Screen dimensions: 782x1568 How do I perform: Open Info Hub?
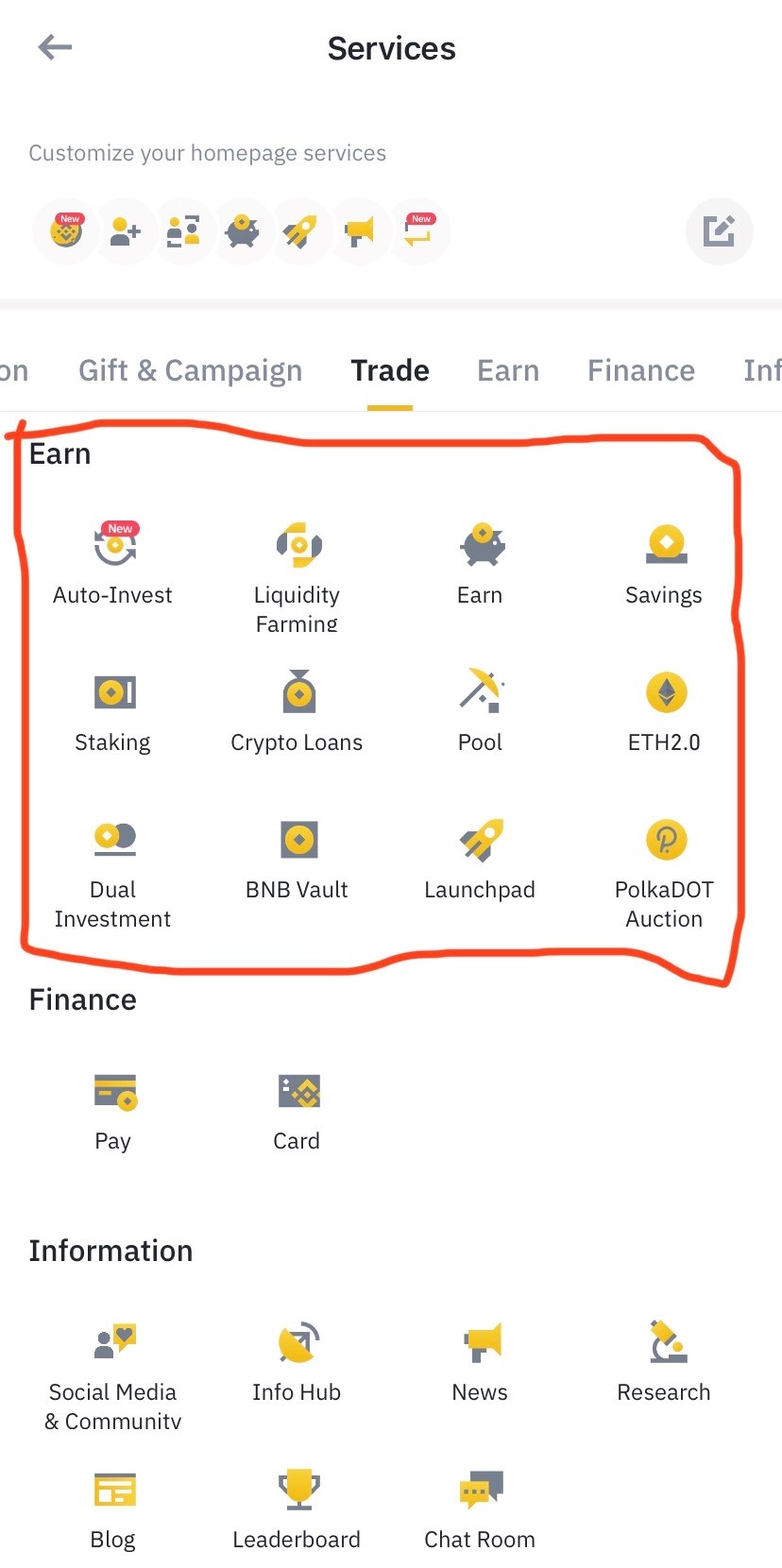point(297,1362)
